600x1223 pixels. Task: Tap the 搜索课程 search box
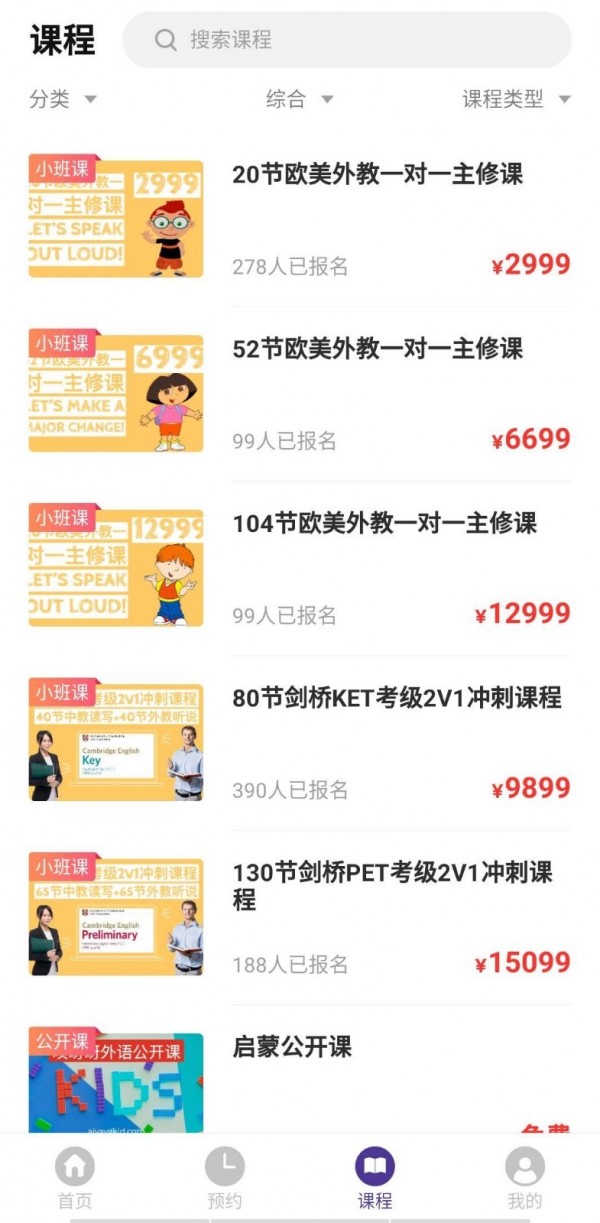(345, 40)
